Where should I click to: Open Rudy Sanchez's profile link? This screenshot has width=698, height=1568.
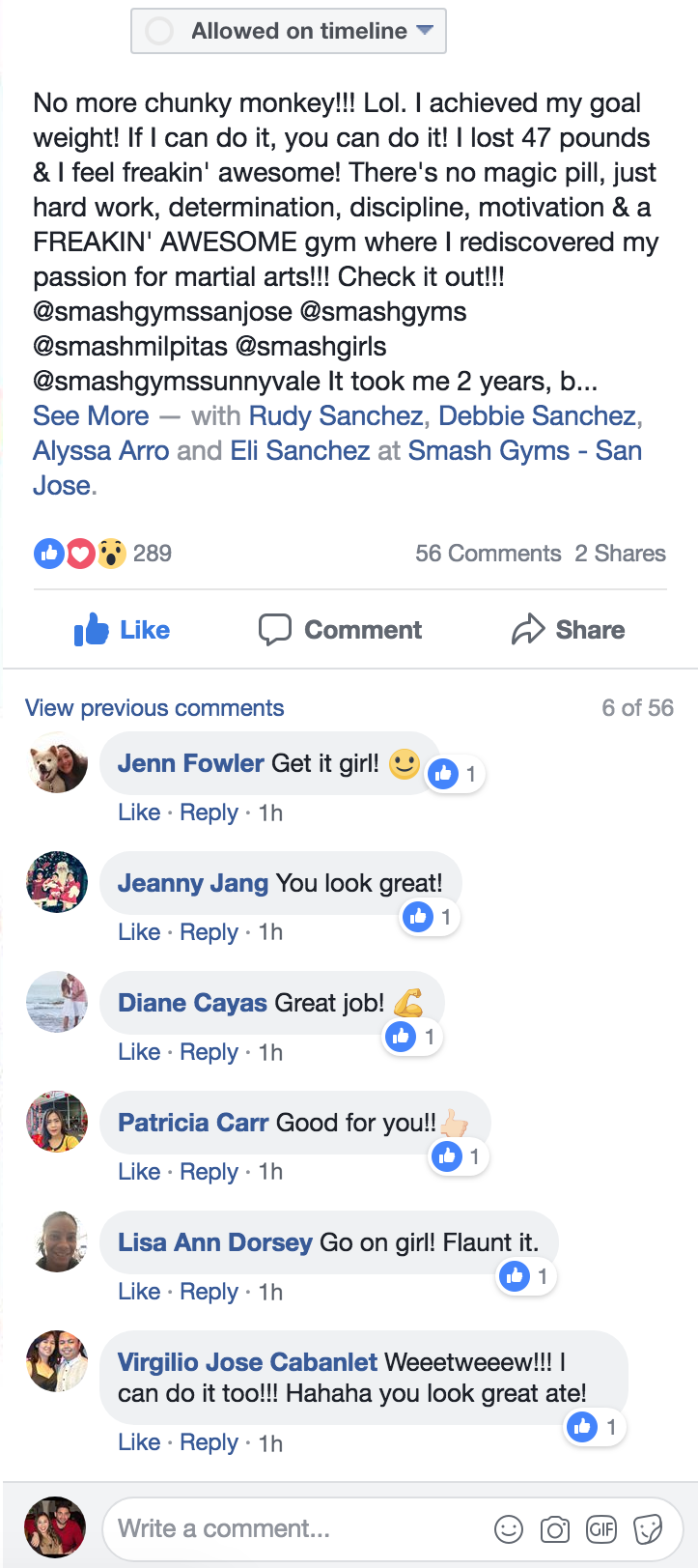pos(335,416)
